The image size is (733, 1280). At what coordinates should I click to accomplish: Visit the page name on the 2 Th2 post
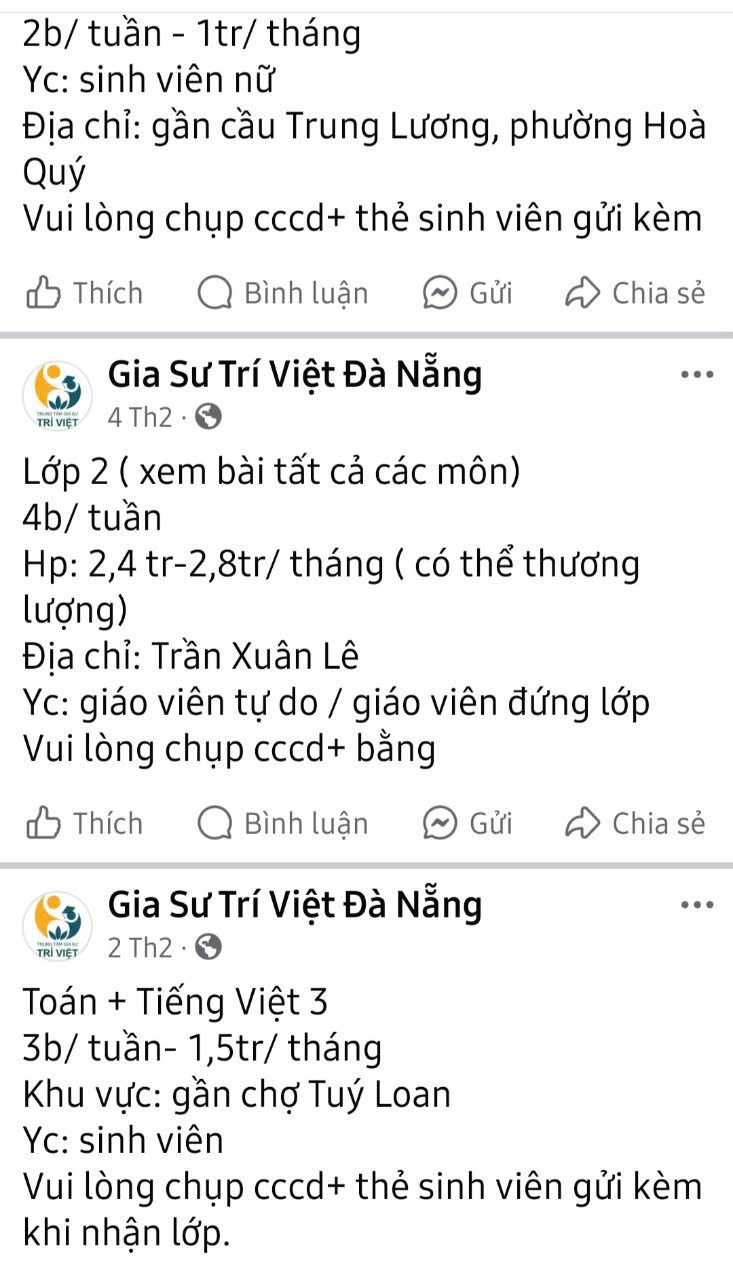click(x=295, y=905)
